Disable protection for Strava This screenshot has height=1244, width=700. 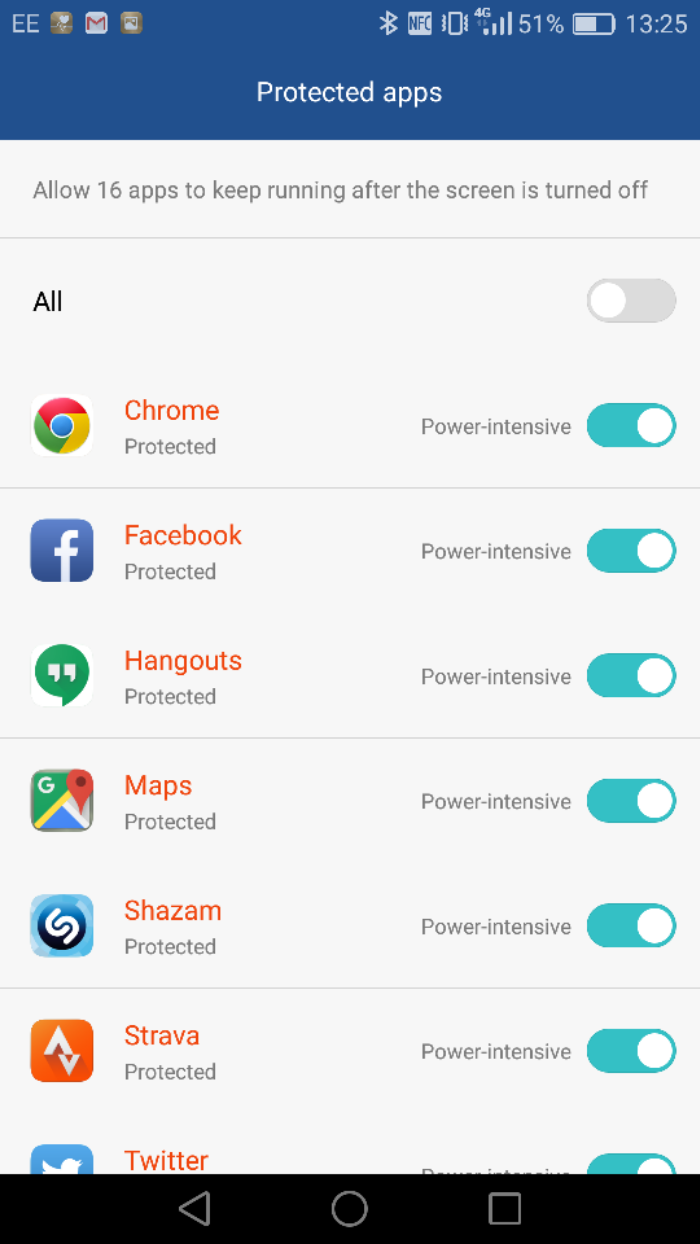click(631, 1051)
